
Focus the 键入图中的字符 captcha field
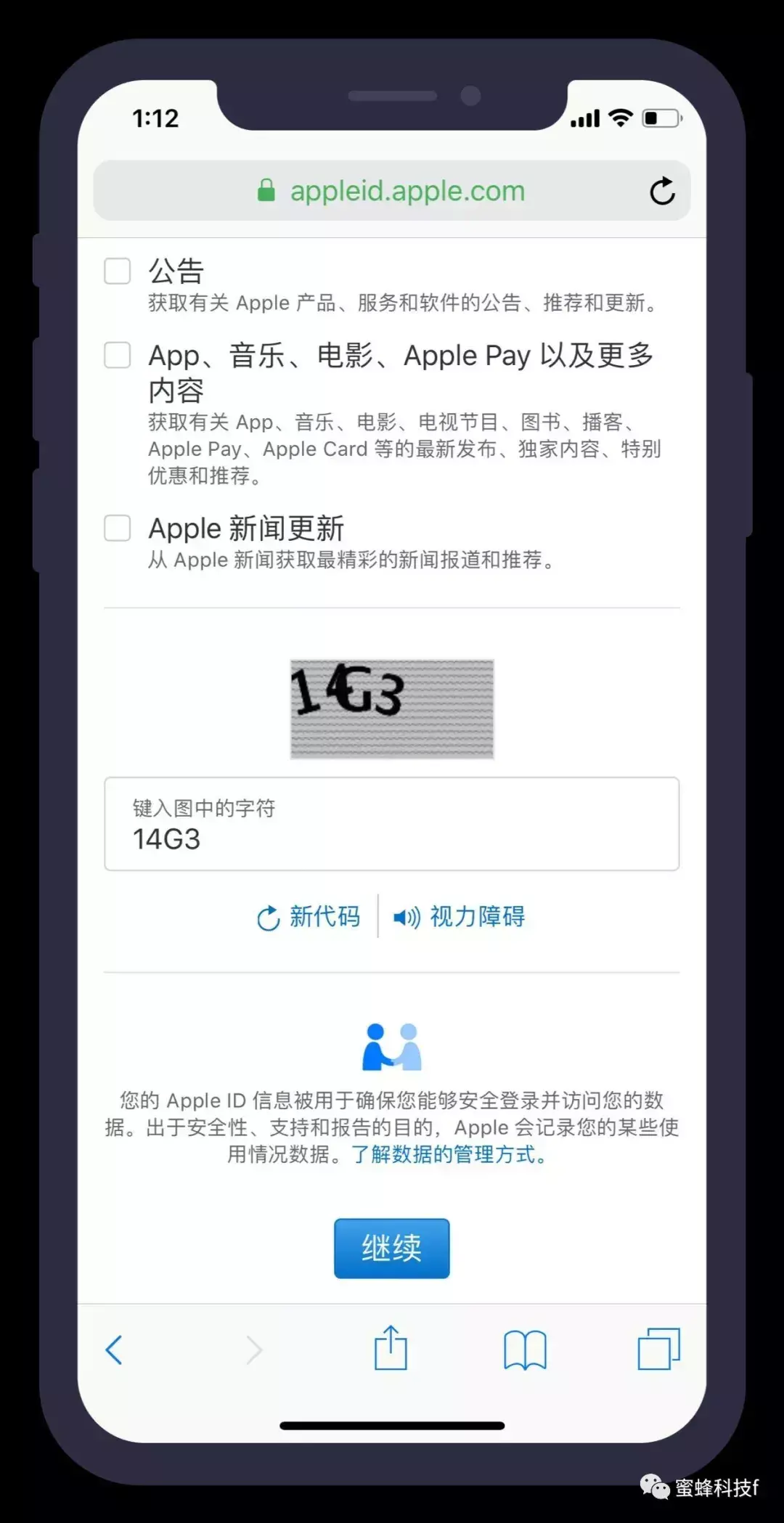392,824
